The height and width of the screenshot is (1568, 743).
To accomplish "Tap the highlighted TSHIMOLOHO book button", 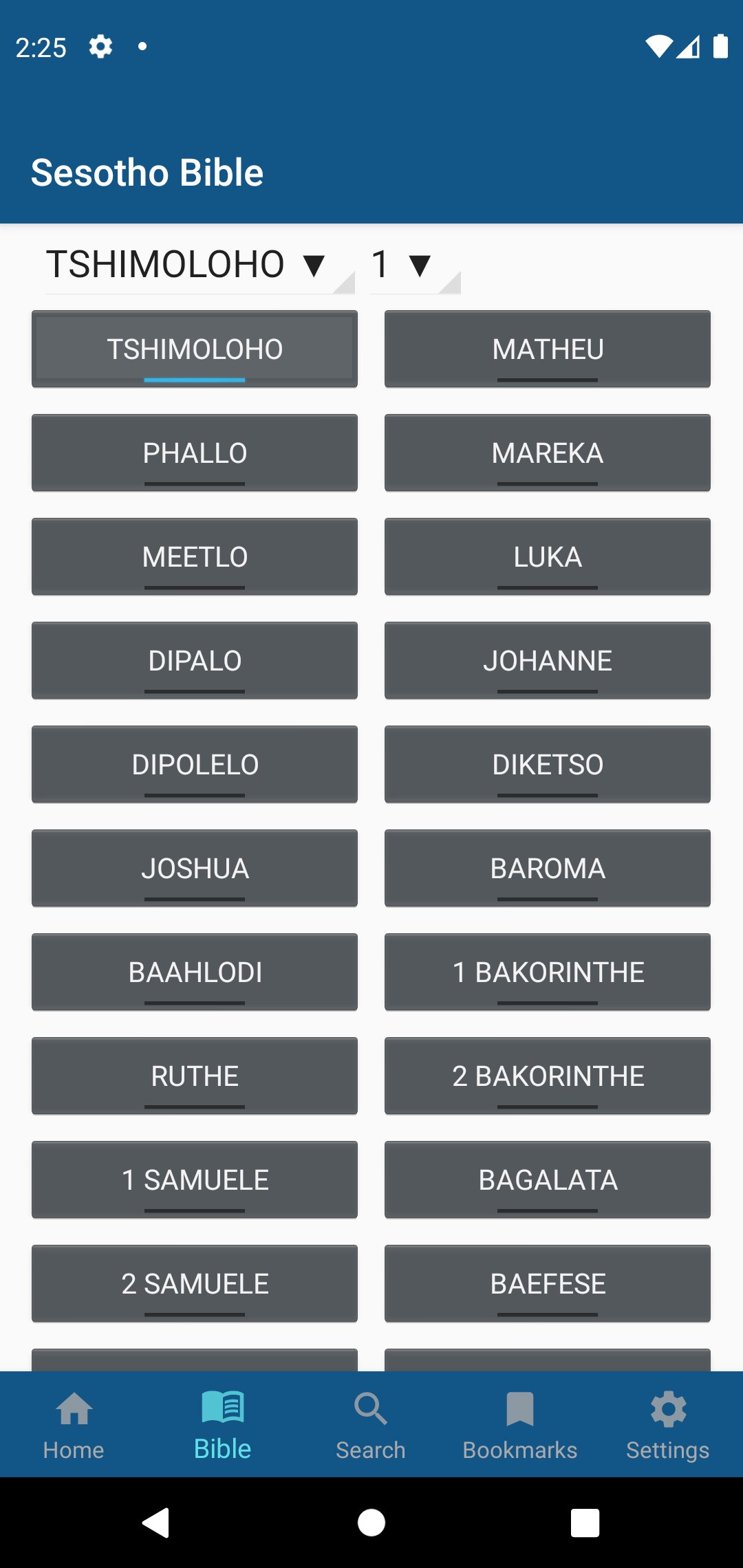I will tap(195, 349).
